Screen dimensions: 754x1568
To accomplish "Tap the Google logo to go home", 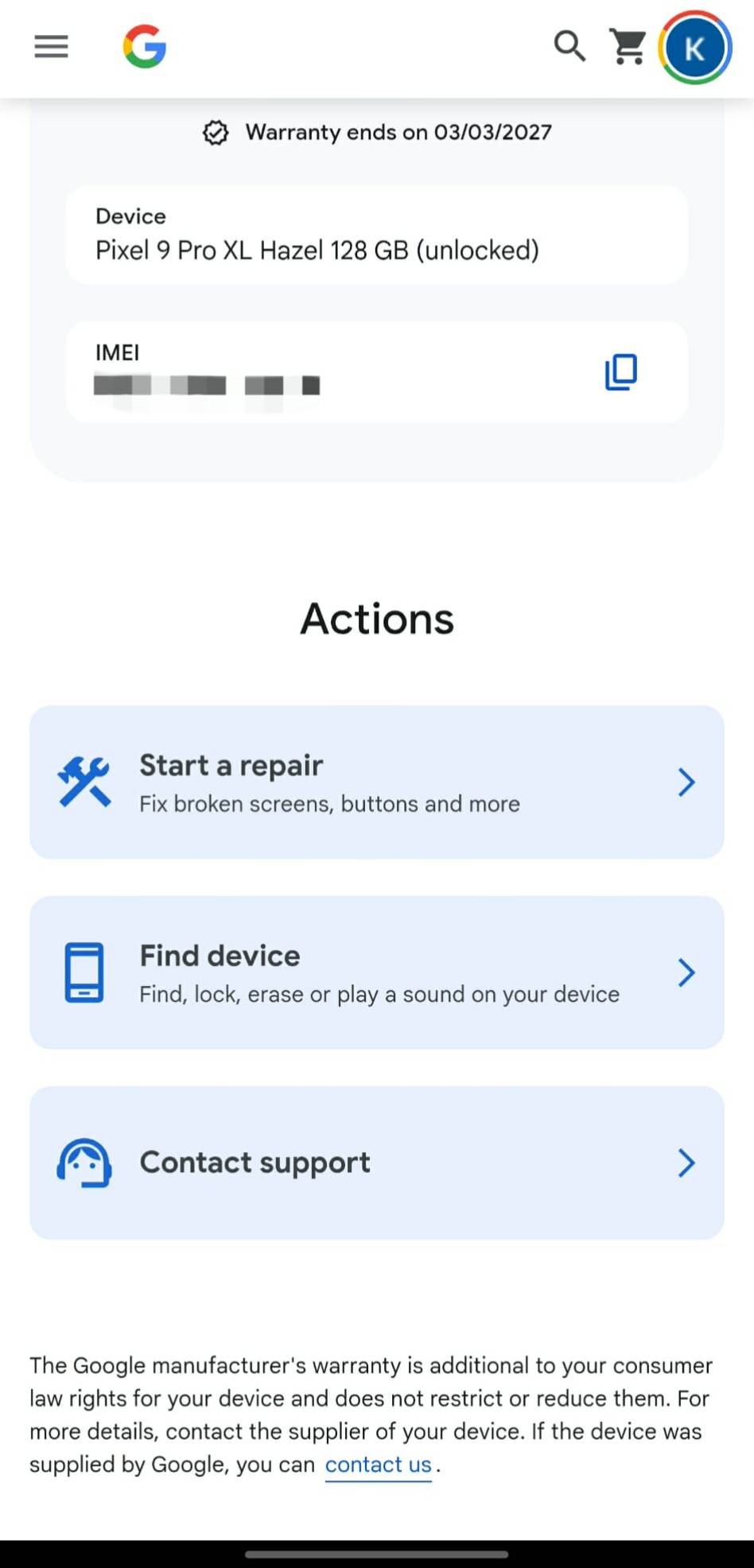I will (x=145, y=47).
